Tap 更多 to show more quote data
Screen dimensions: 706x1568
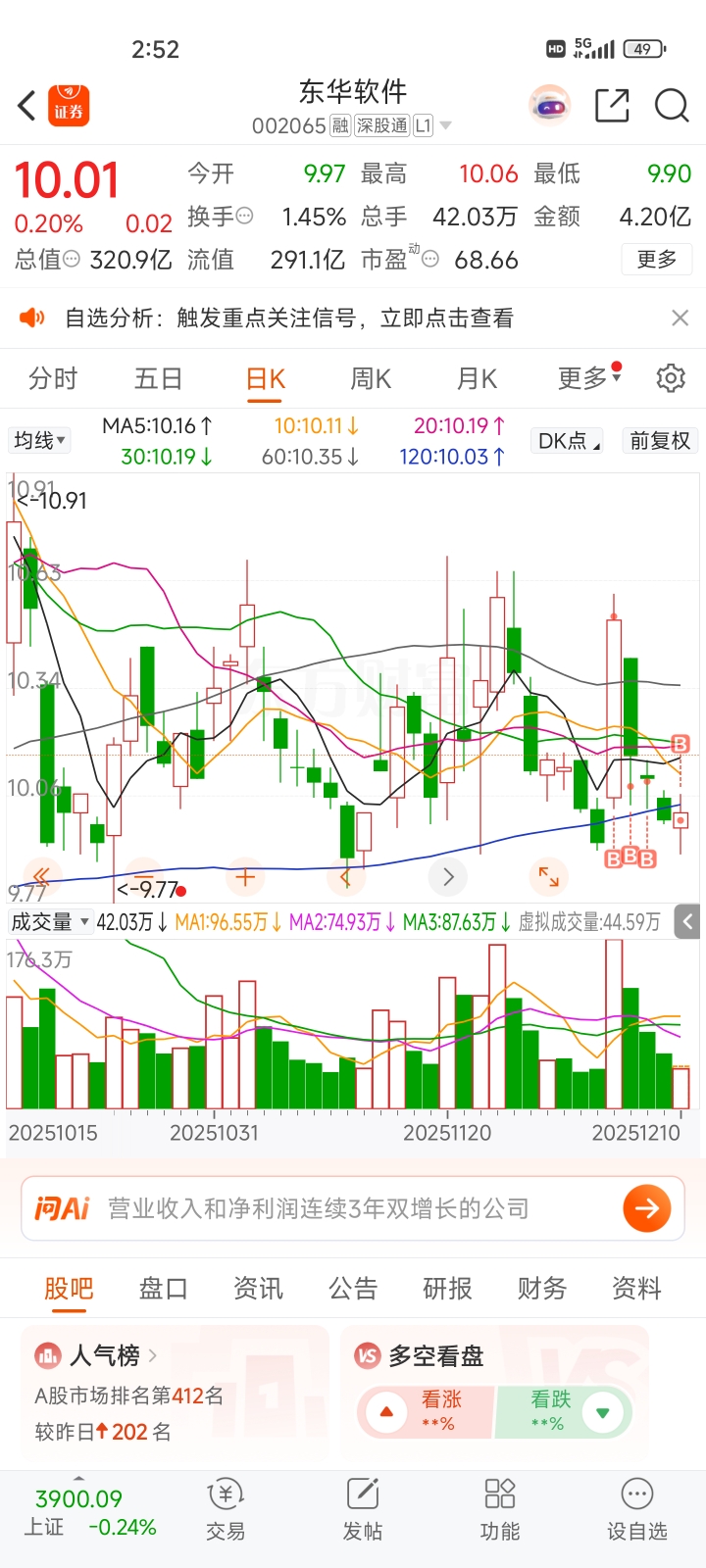click(x=656, y=259)
